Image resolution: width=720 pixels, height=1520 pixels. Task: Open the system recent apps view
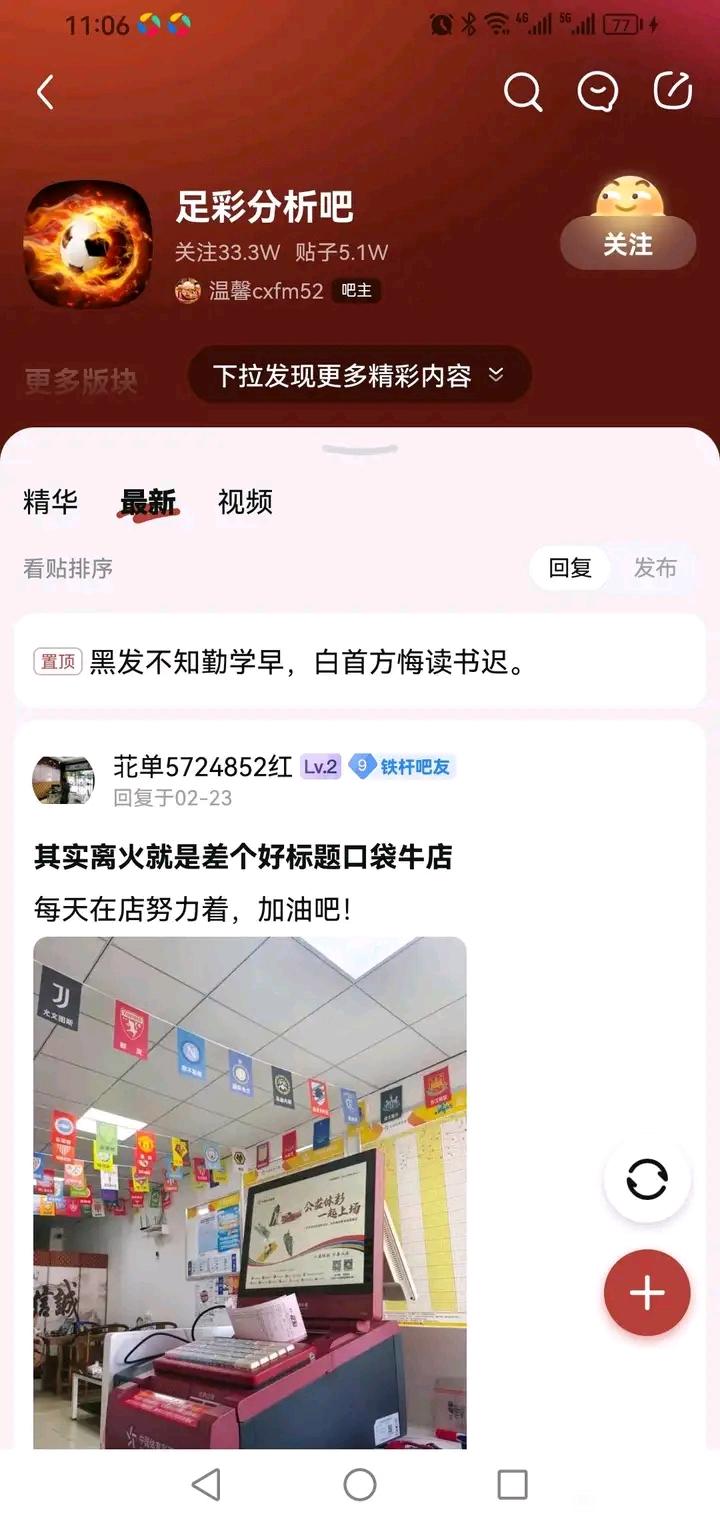point(512,1485)
